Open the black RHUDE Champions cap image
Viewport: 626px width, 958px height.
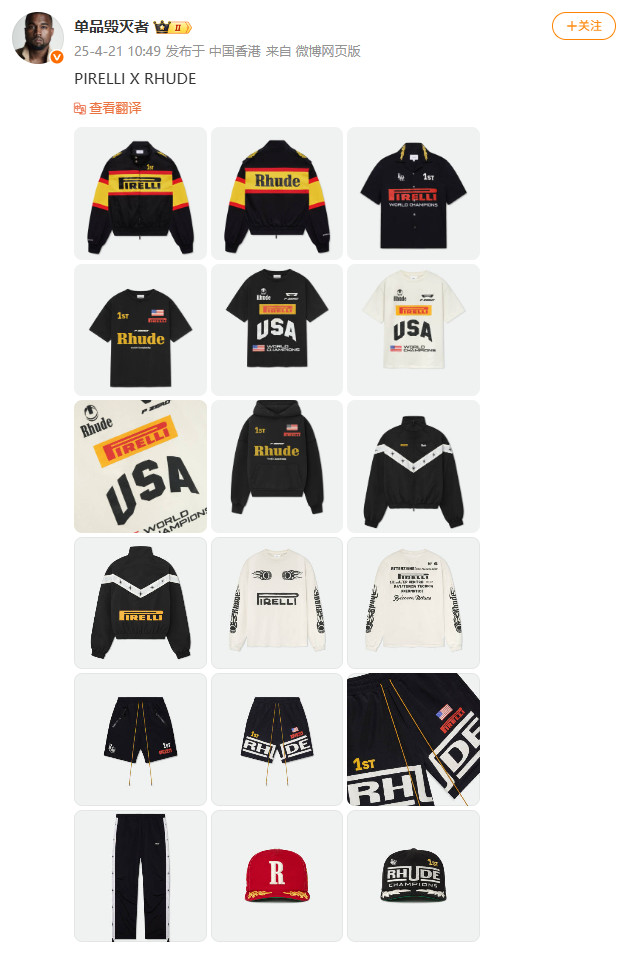413,876
